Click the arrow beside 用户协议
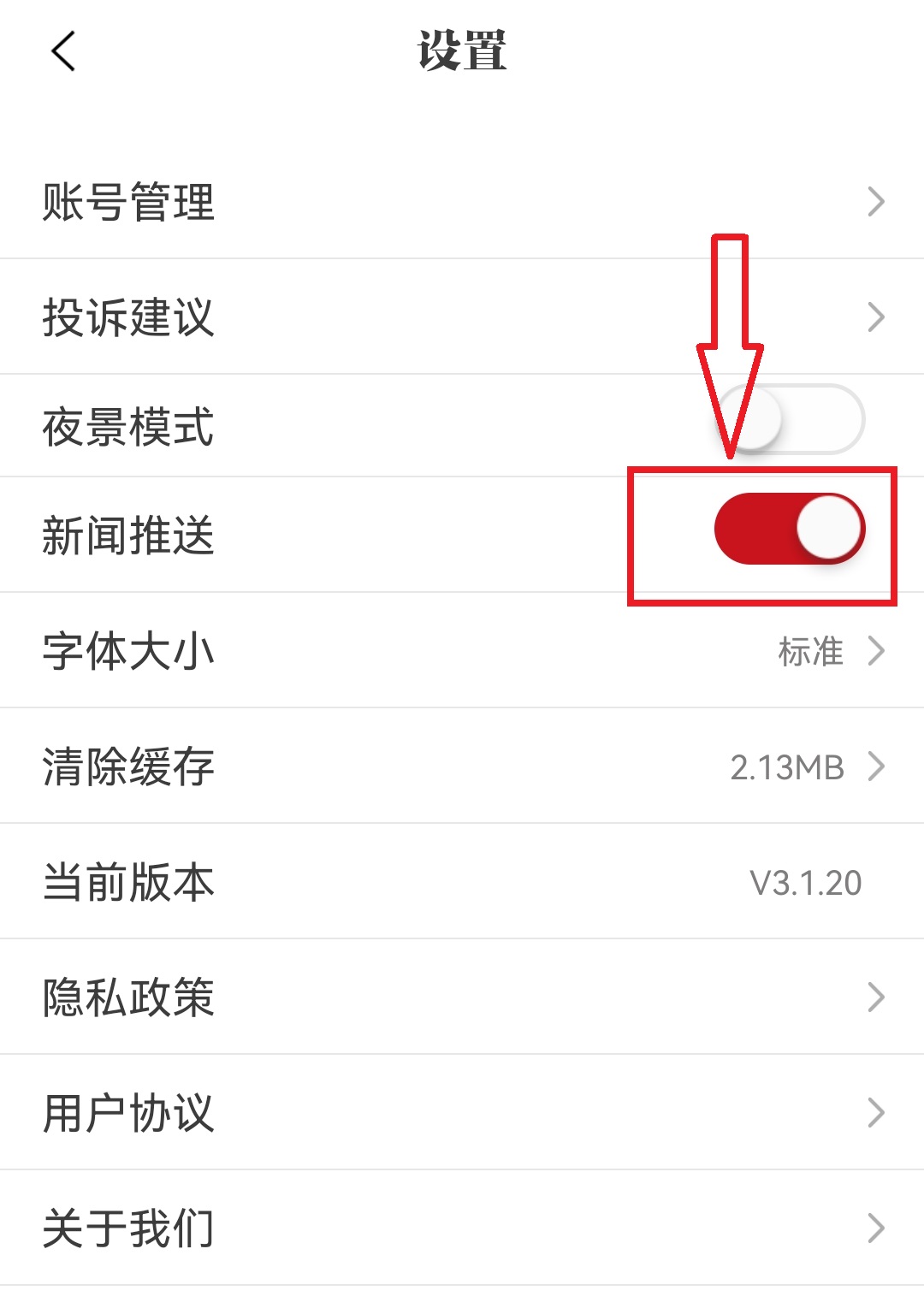Screen dimensions: 924x1314 pos(876,1111)
